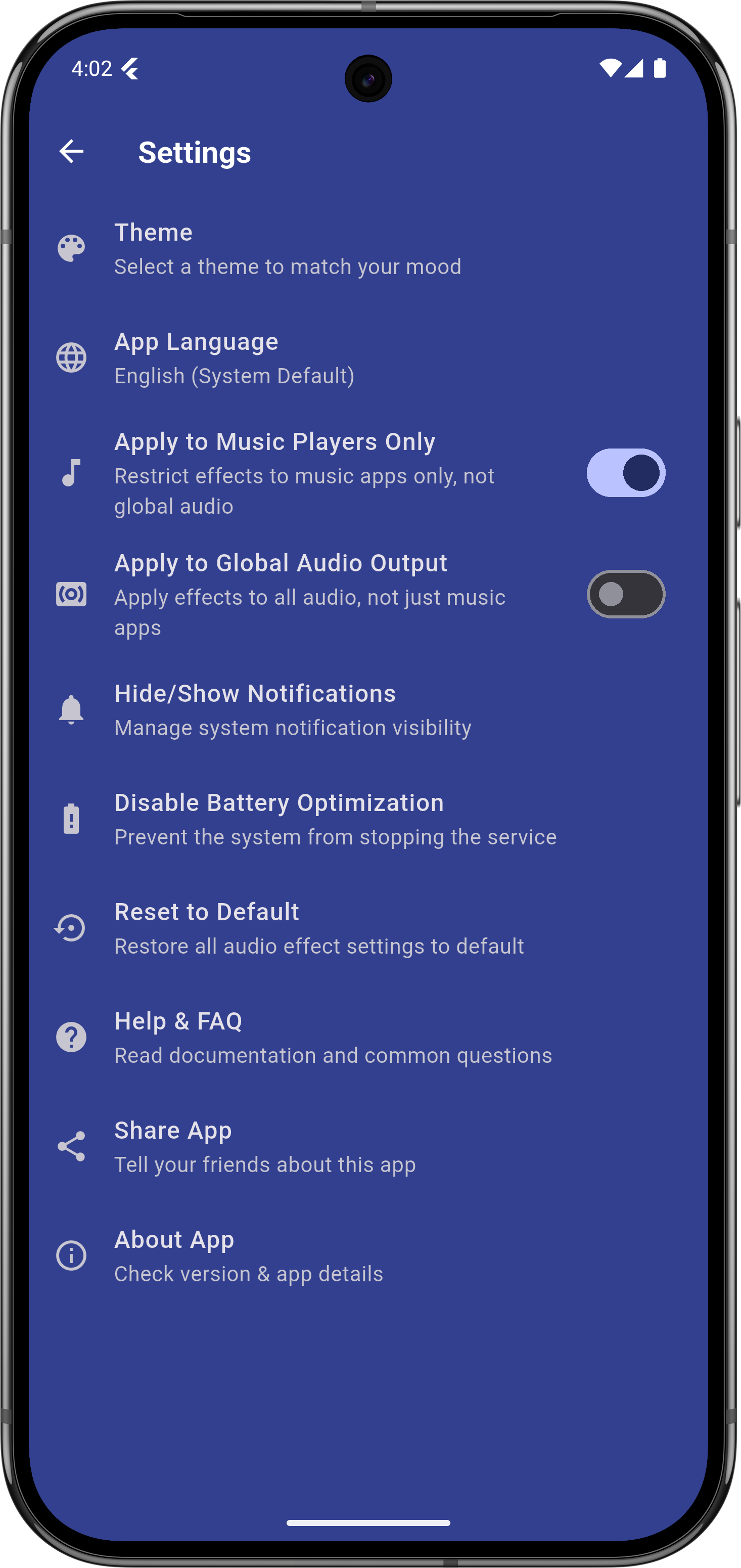The image size is (741, 1568).
Task: Share the app with friends
Action: click(265, 1147)
